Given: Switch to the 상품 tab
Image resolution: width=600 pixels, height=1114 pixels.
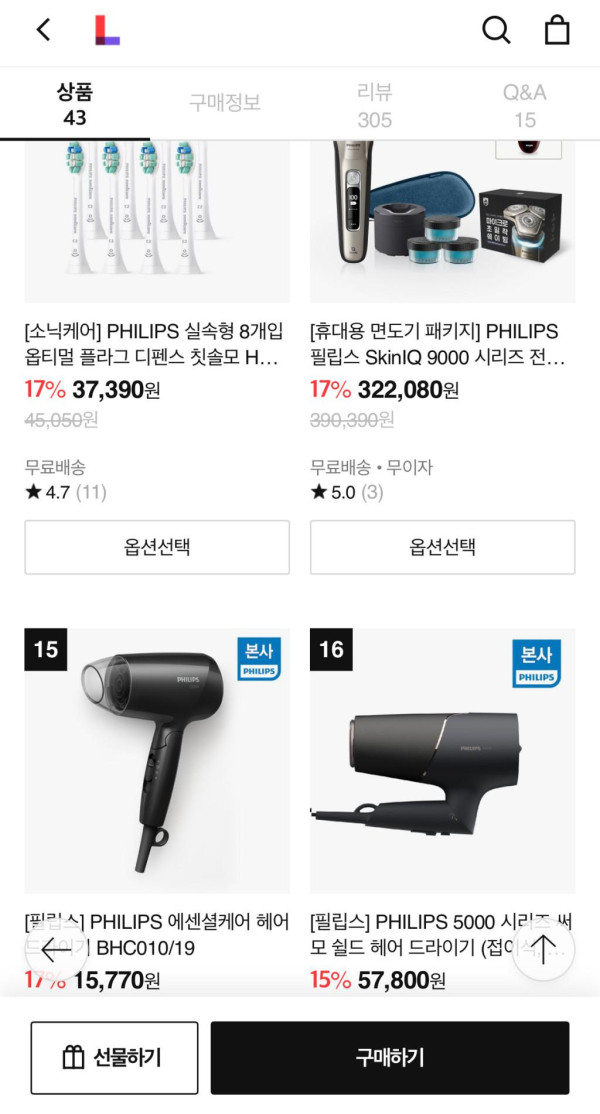Looking at the screenshot, I should pyautogui.click(x=75, y=104).
